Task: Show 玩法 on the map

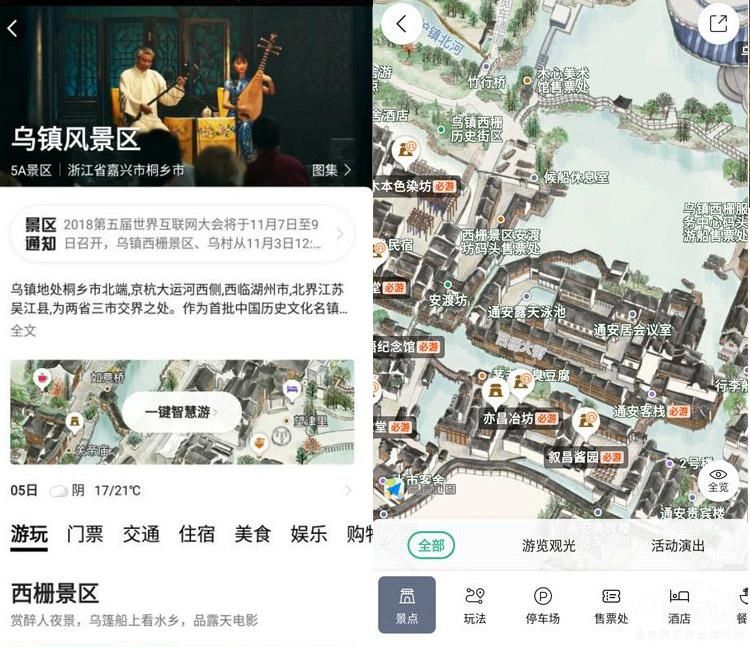Action: (x=475, y=605)
